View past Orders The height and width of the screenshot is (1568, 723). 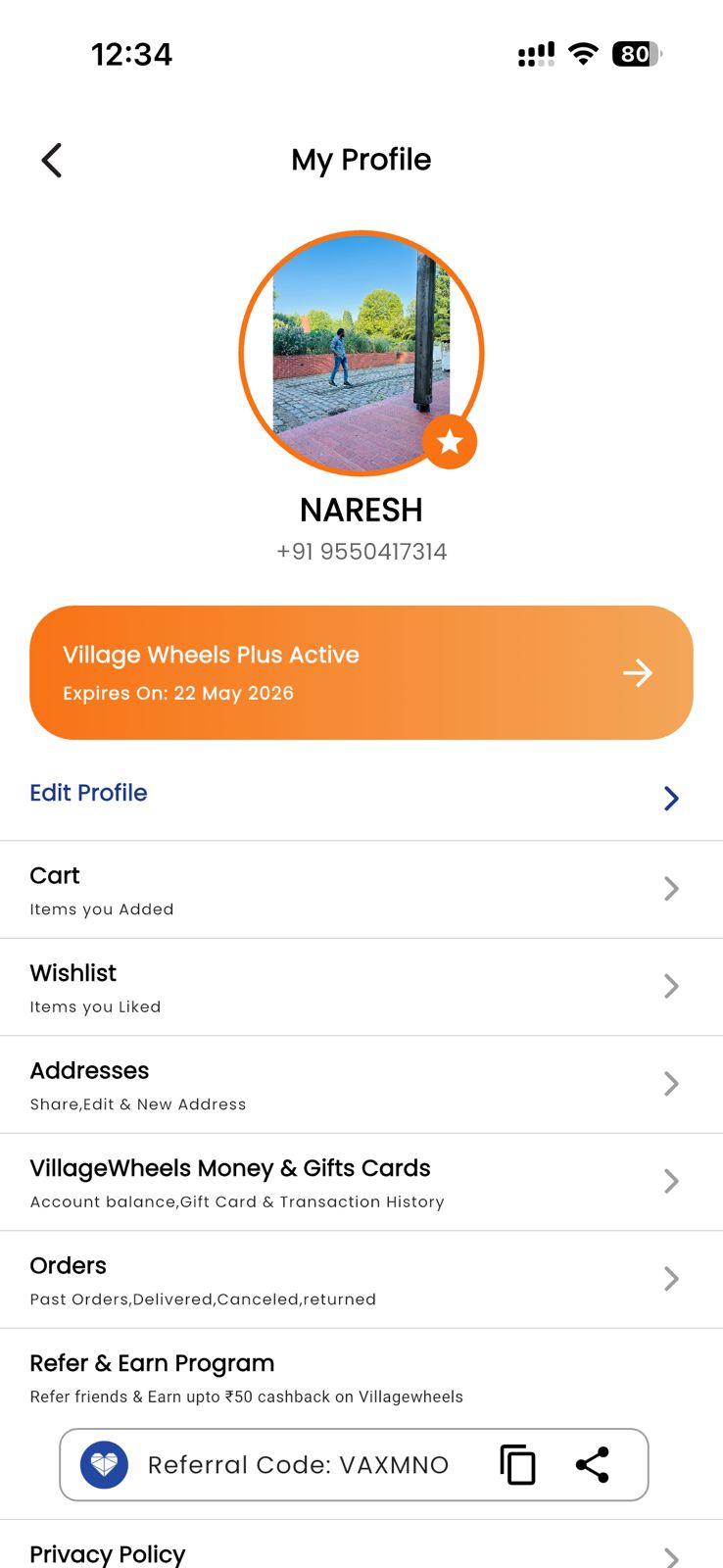pos(361,1280)
